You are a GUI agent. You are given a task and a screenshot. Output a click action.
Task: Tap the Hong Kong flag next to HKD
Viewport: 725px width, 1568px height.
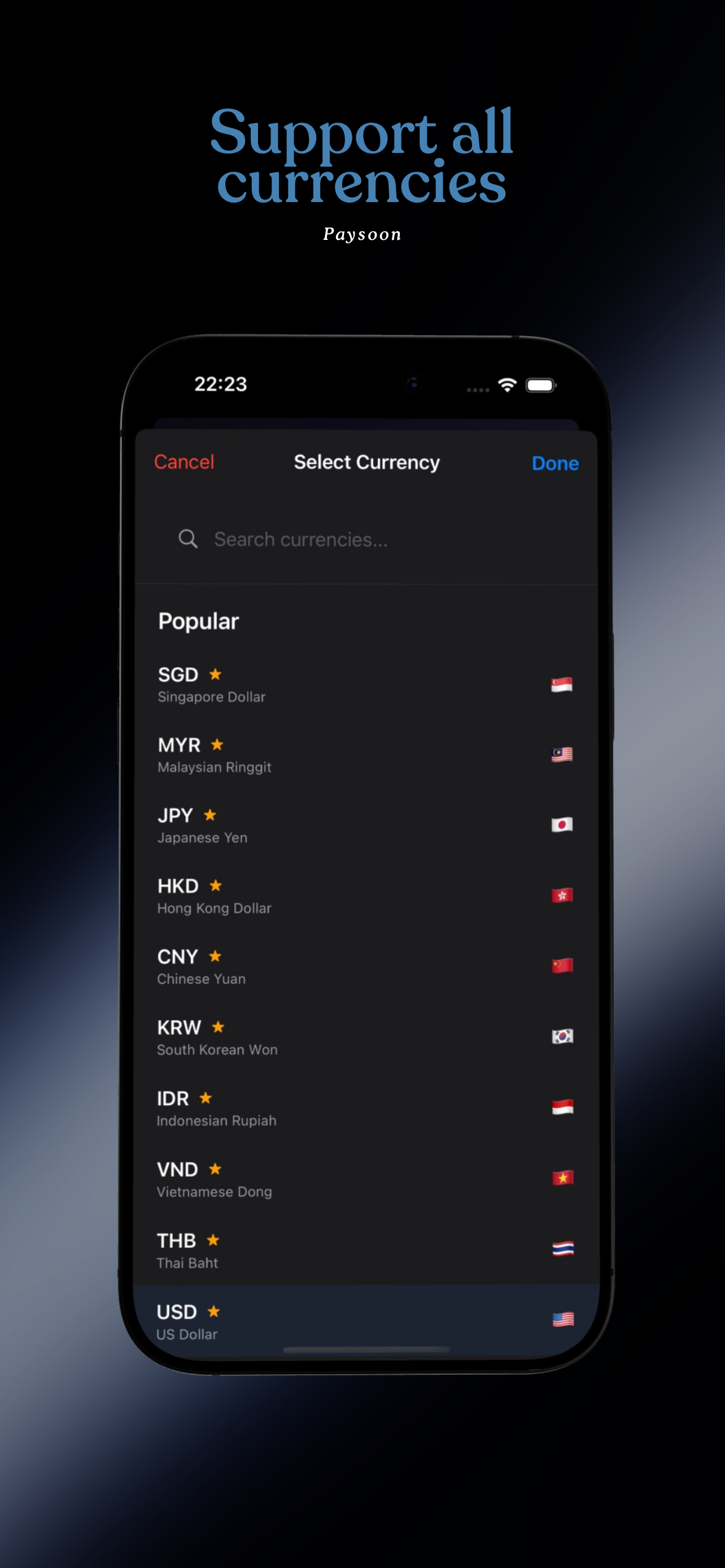pyautogui.click(x=561, y=895)
